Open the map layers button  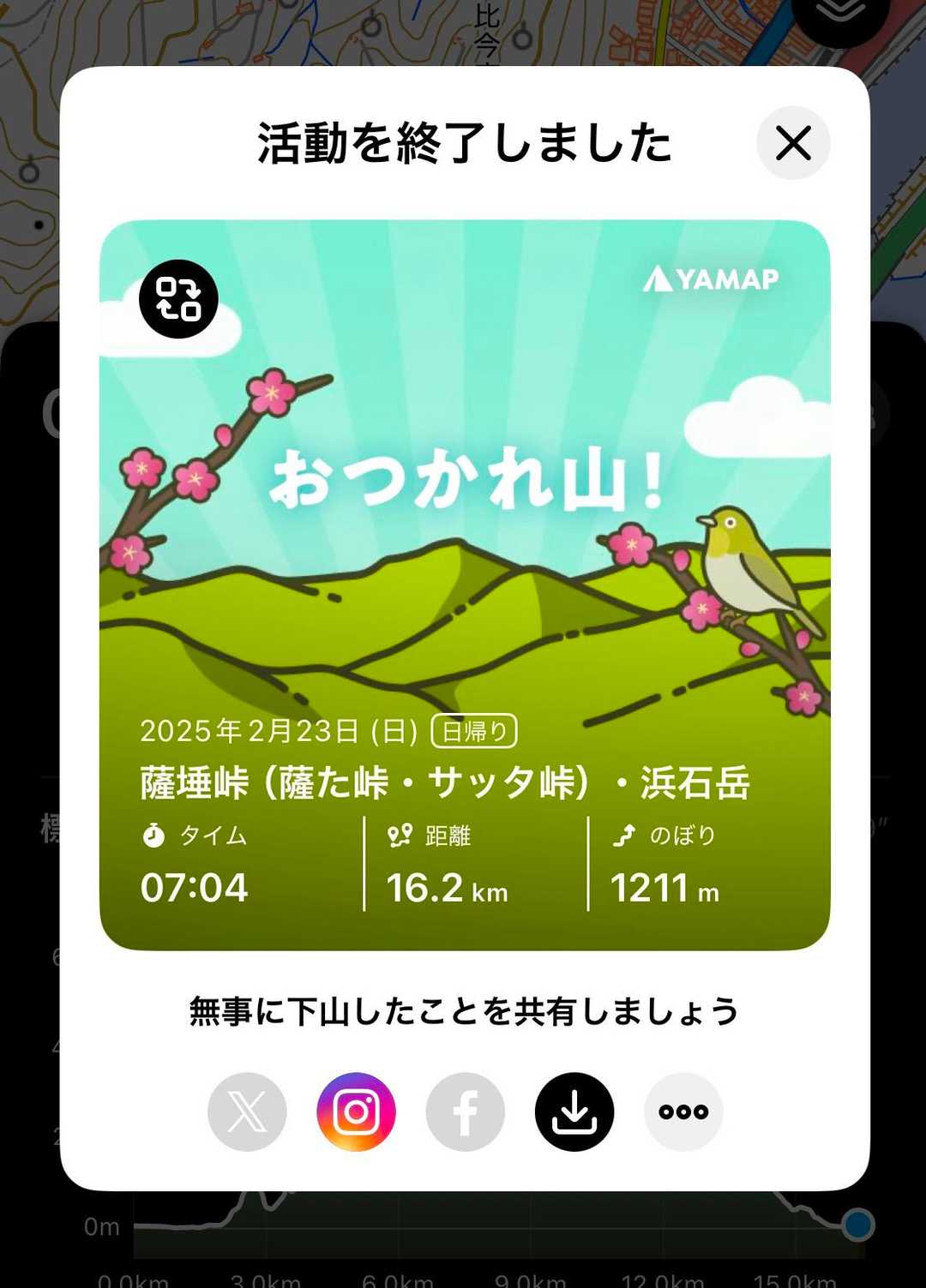(x=840, y=15)
